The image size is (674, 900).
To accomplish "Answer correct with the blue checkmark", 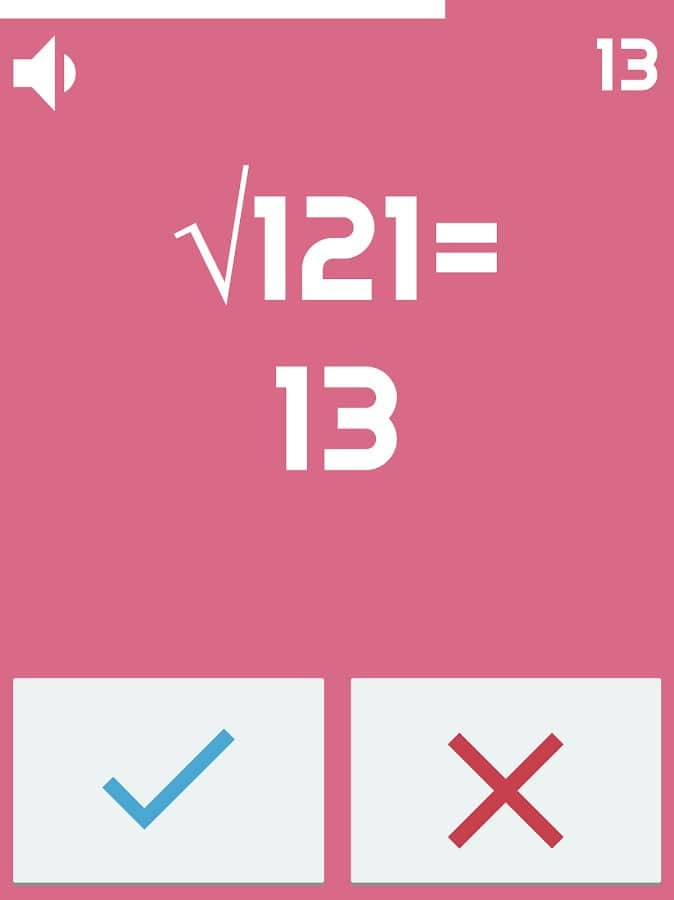I will [168, 779].
